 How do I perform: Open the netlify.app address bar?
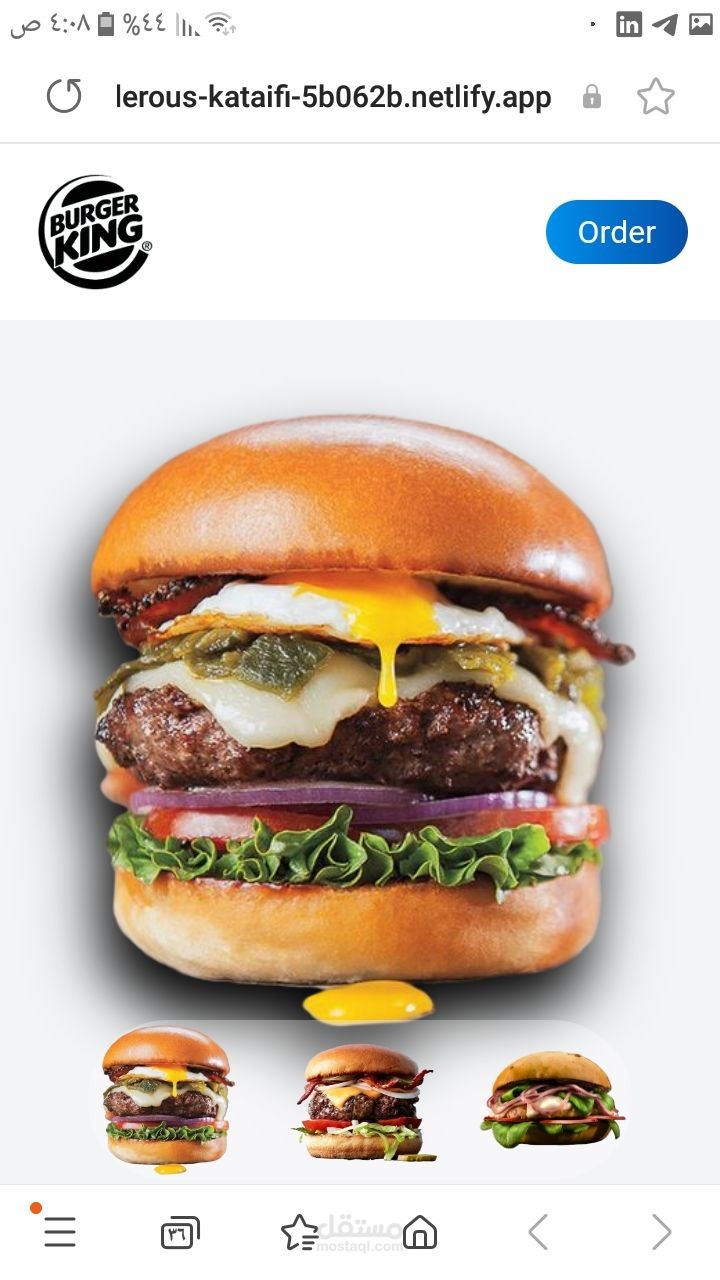[x=333, y=97]
